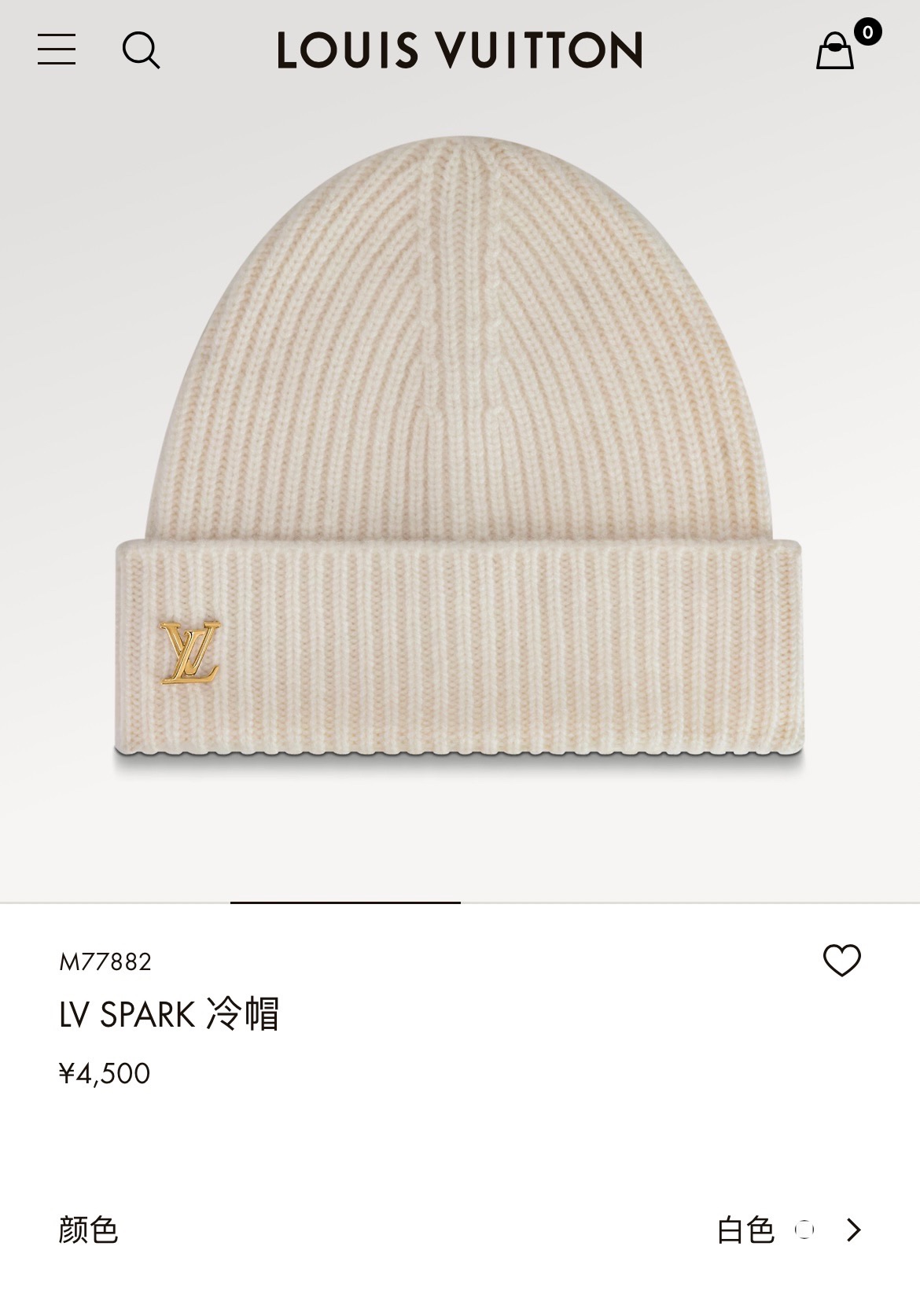
Task: Open the 颜色 color selection row
Action: point(460,1230)
